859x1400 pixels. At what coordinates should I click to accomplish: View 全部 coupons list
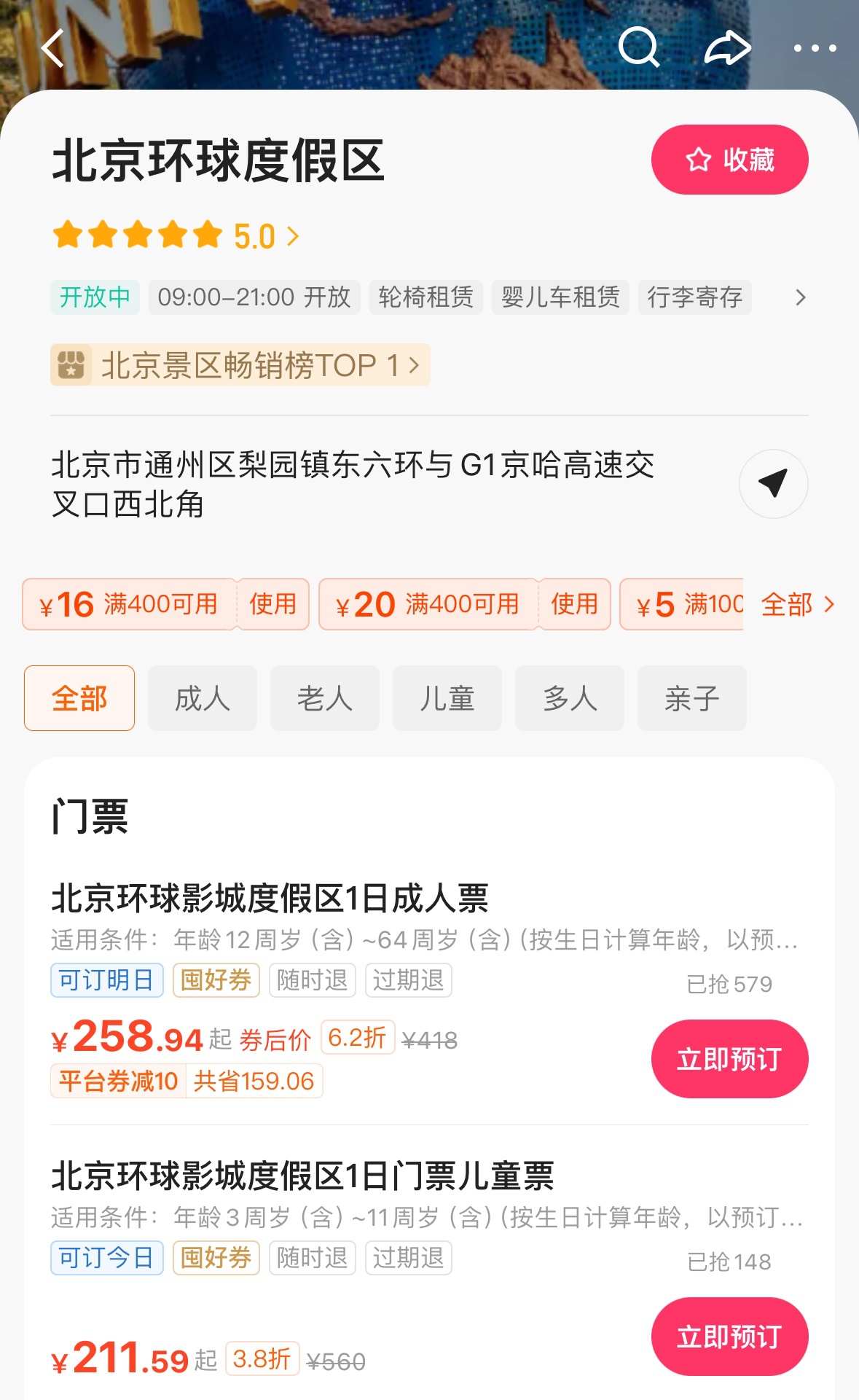click(796, 604)
